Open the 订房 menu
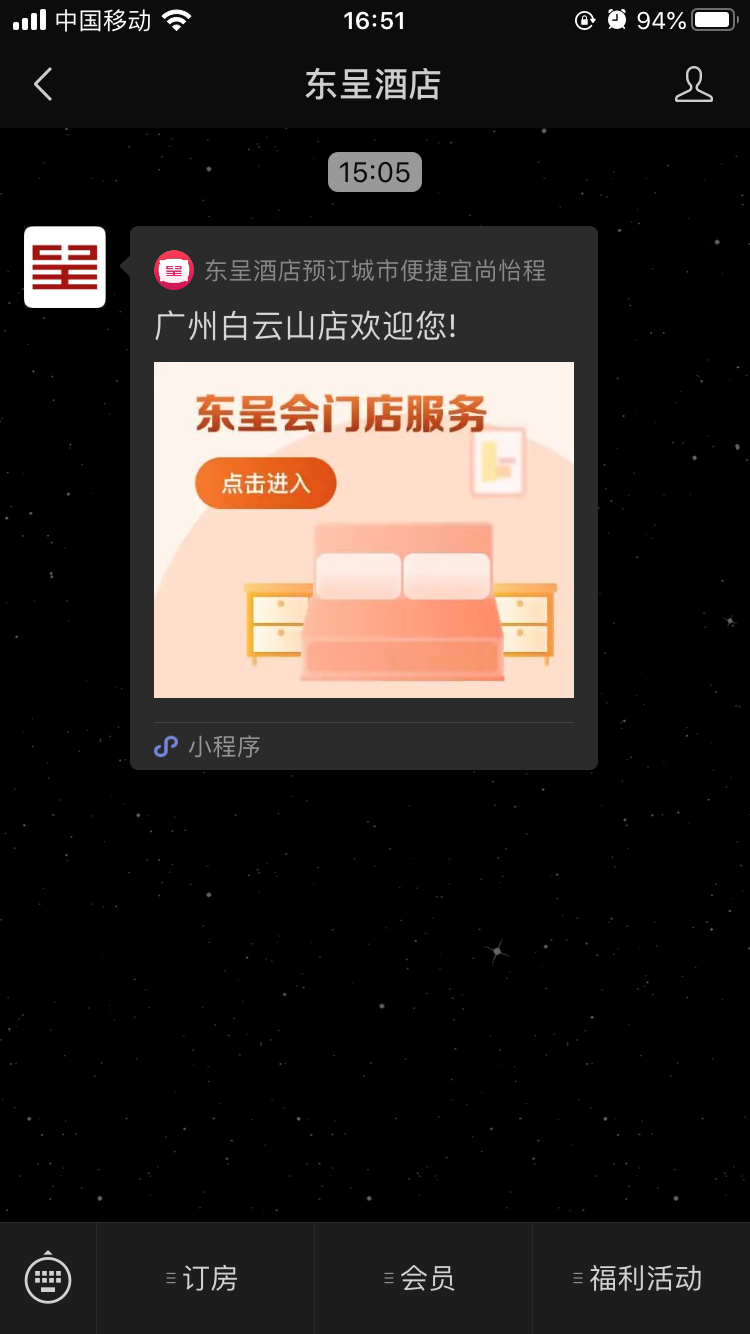Image resolution: width=750 pixels, height=1334 pixels. tap(205, 1278)
